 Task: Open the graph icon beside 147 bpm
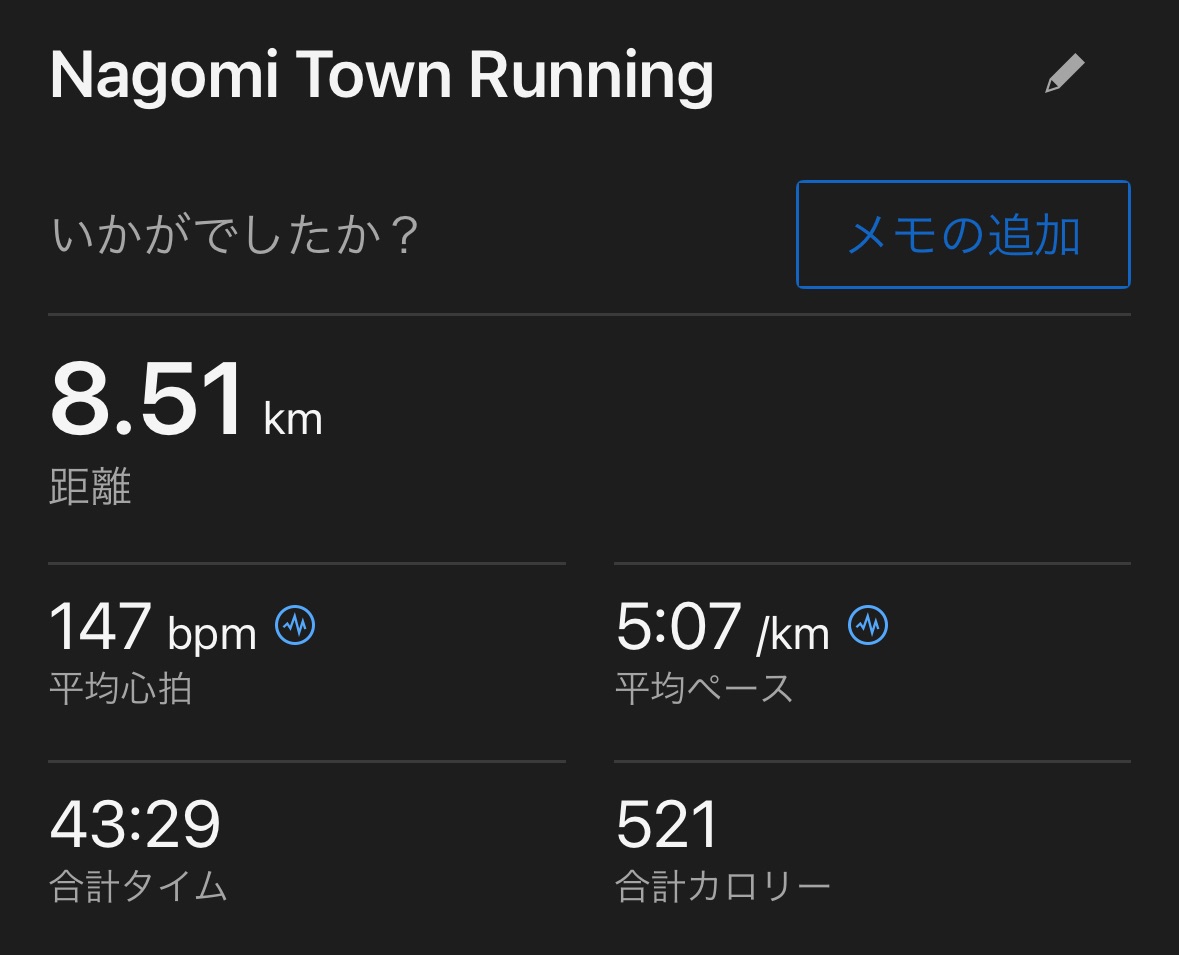[x=295, y=626]
